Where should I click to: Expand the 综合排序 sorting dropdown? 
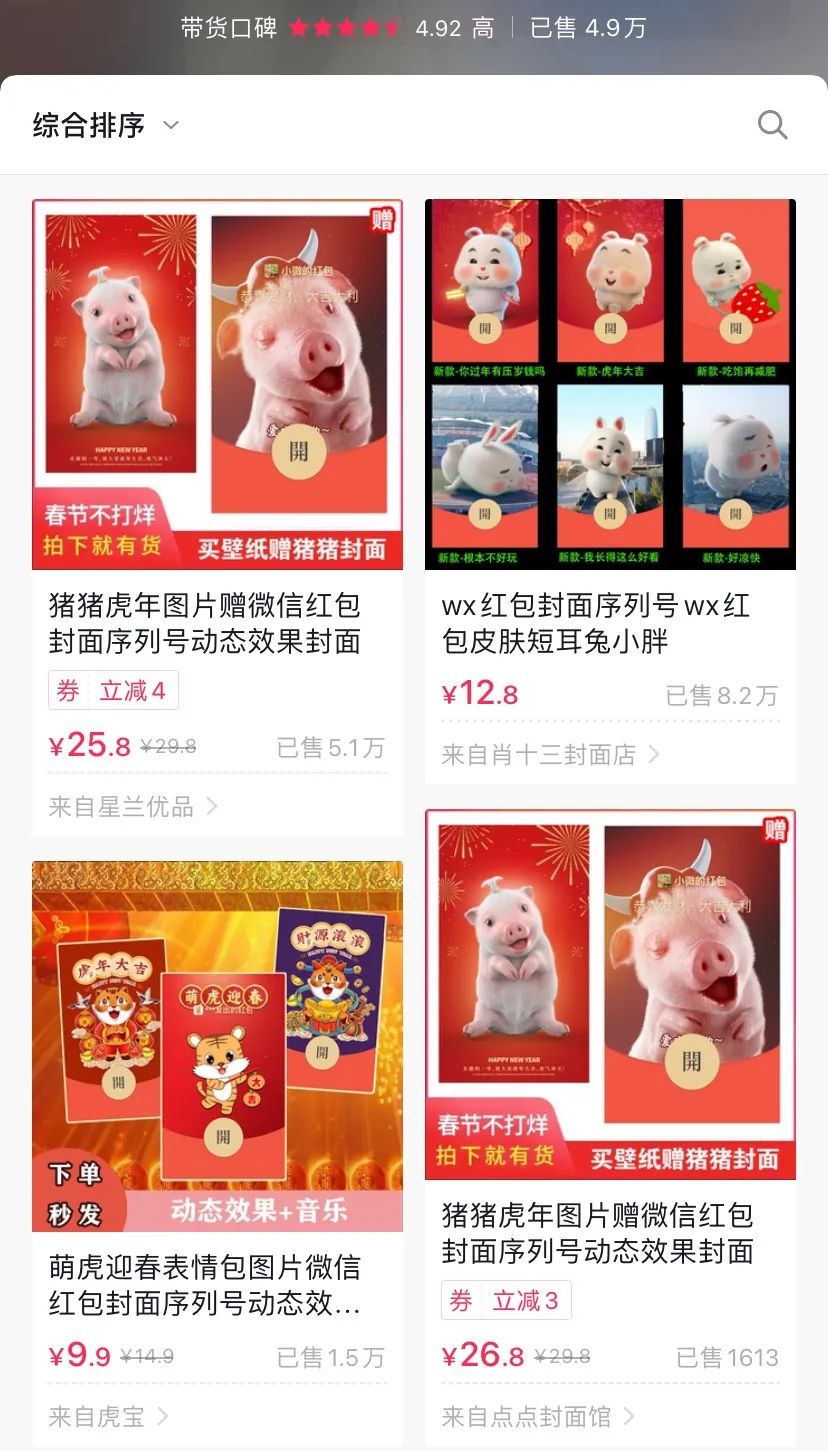point(105,125)
